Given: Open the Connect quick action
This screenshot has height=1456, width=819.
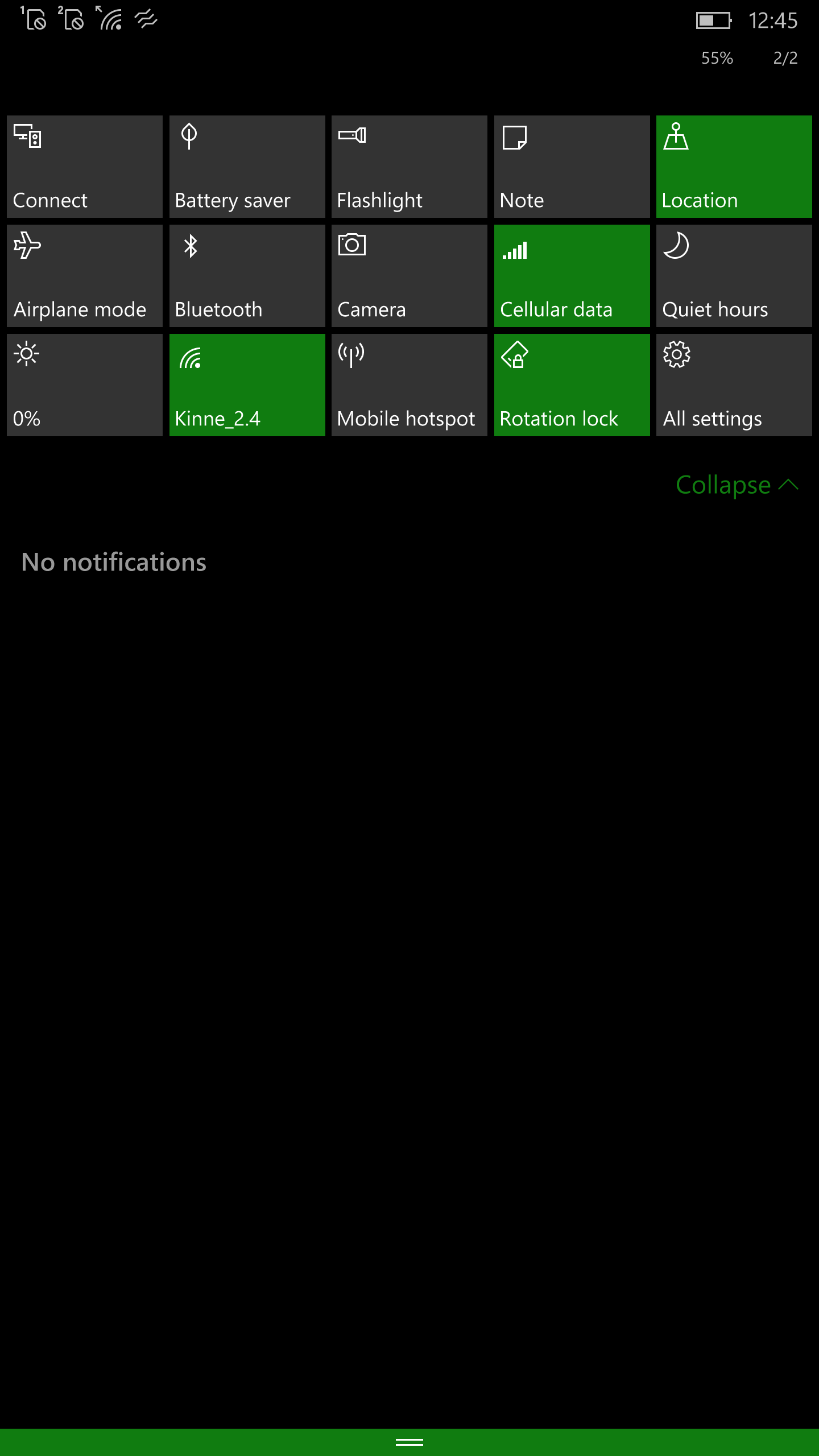Looking at the screenshot, I should [85, 167].
